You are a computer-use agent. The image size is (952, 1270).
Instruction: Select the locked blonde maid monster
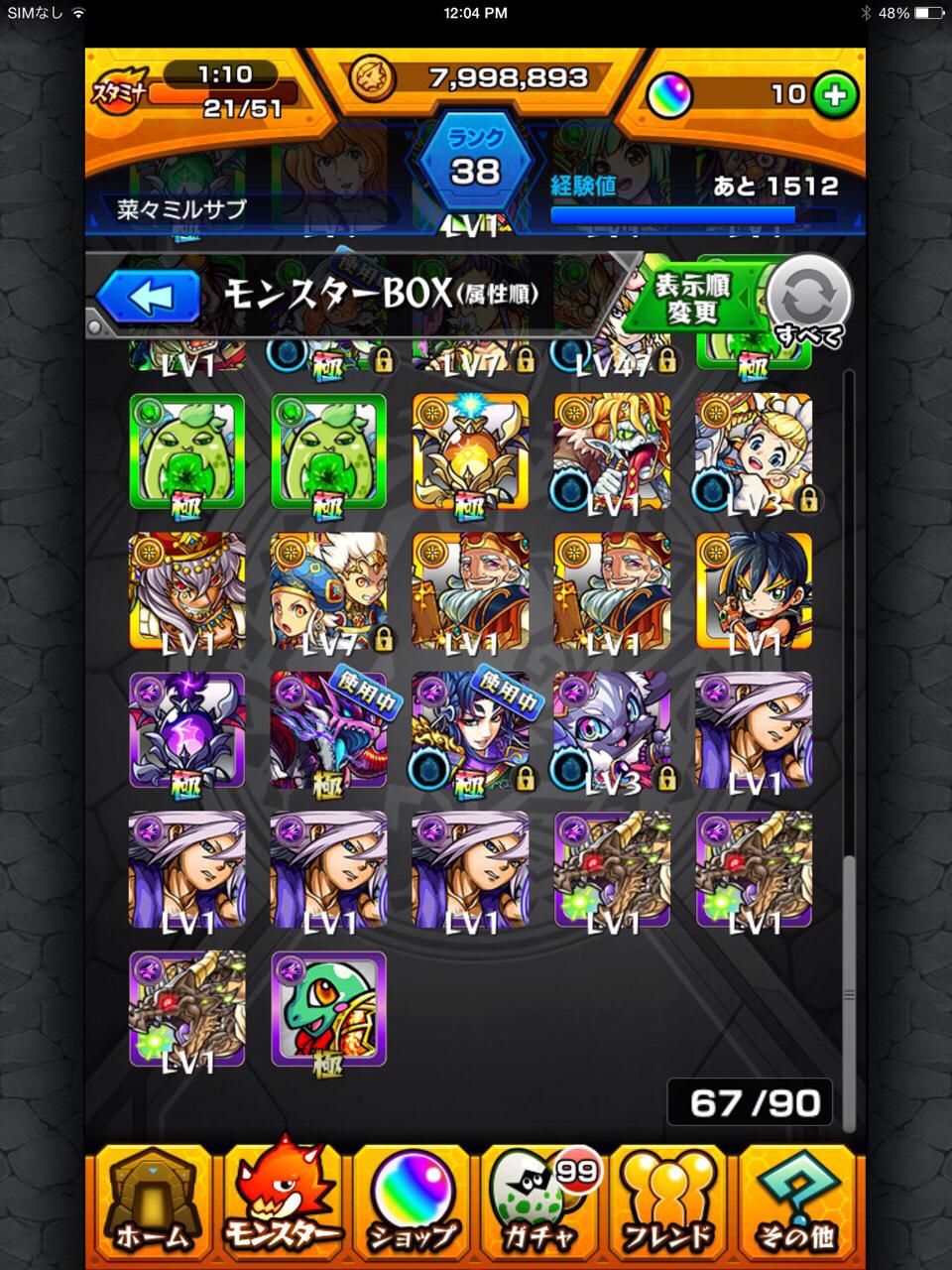coord(754,451)
